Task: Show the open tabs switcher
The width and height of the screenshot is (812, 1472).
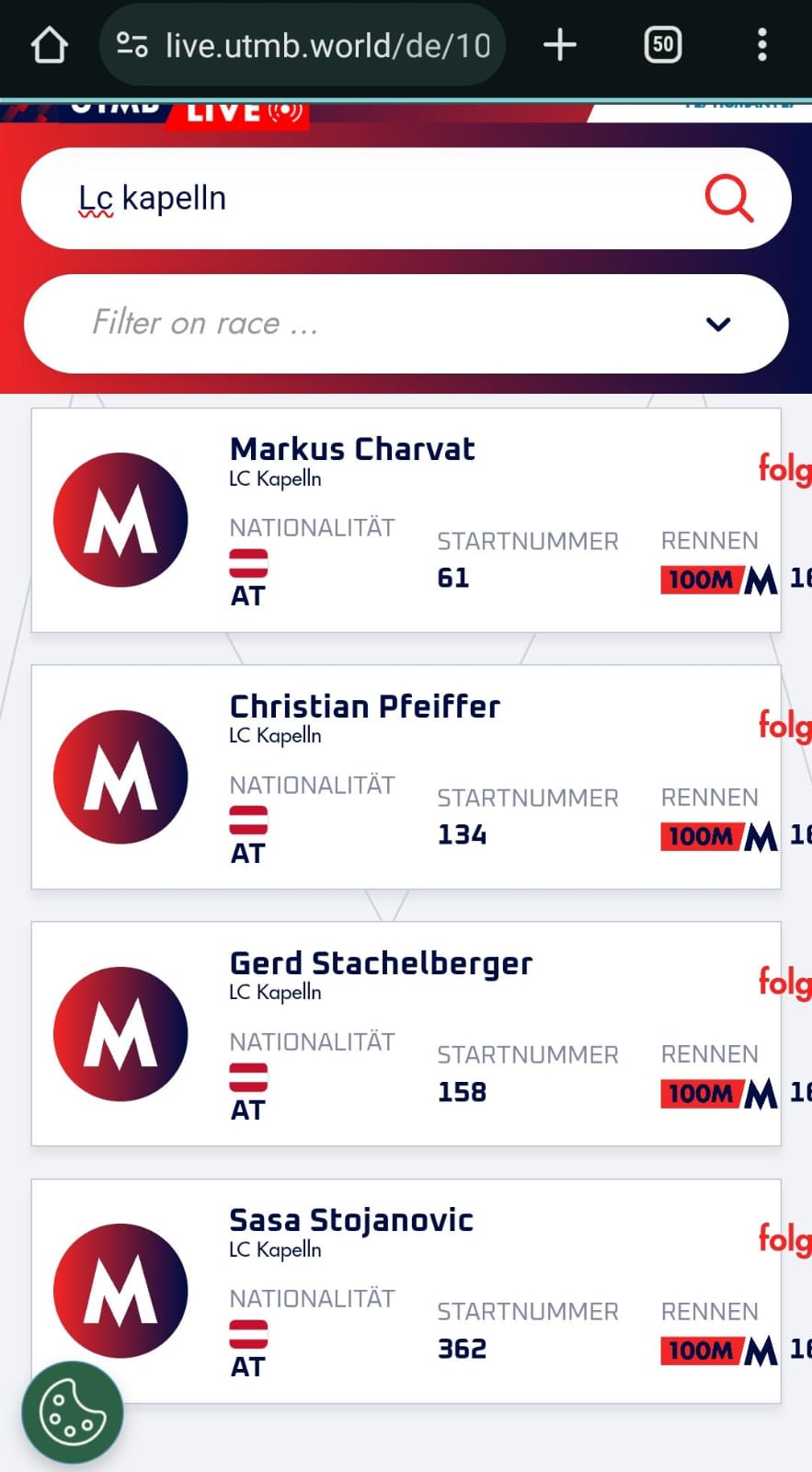Action: coord(663,45)
